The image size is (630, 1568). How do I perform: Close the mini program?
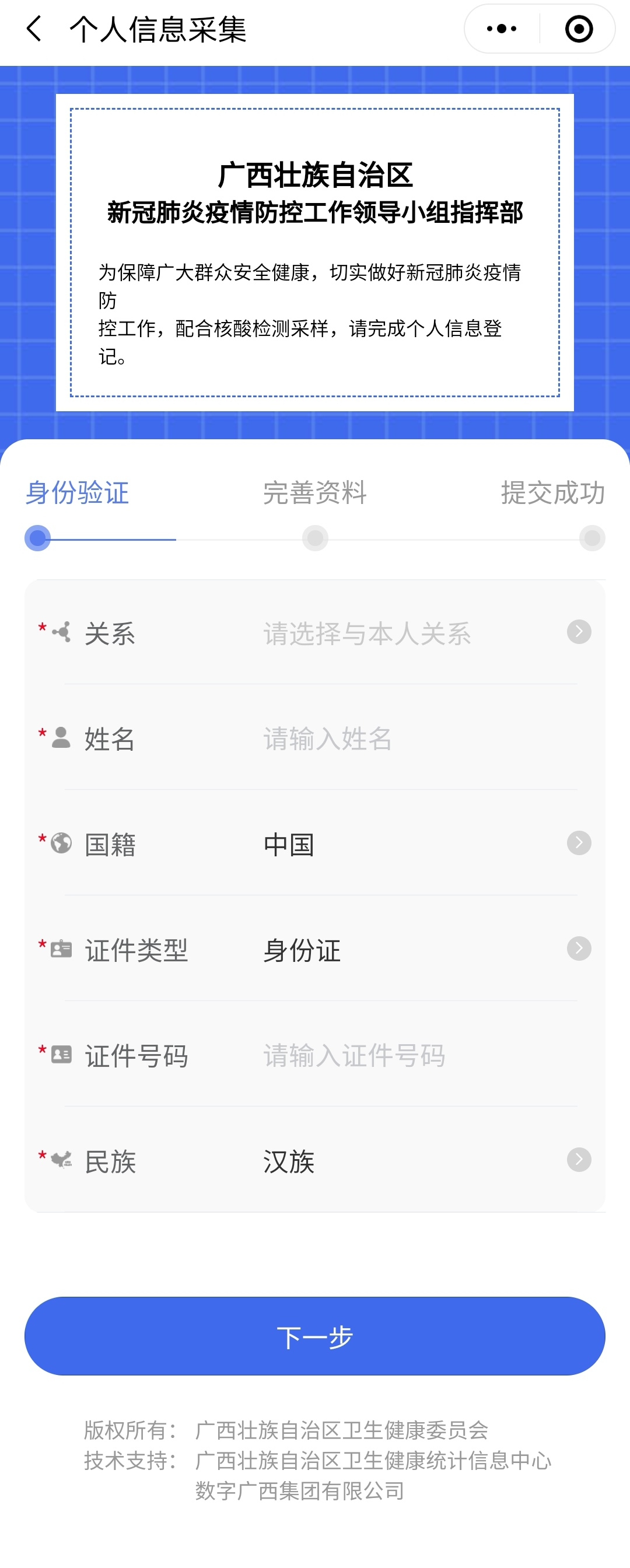pos(578,29)
